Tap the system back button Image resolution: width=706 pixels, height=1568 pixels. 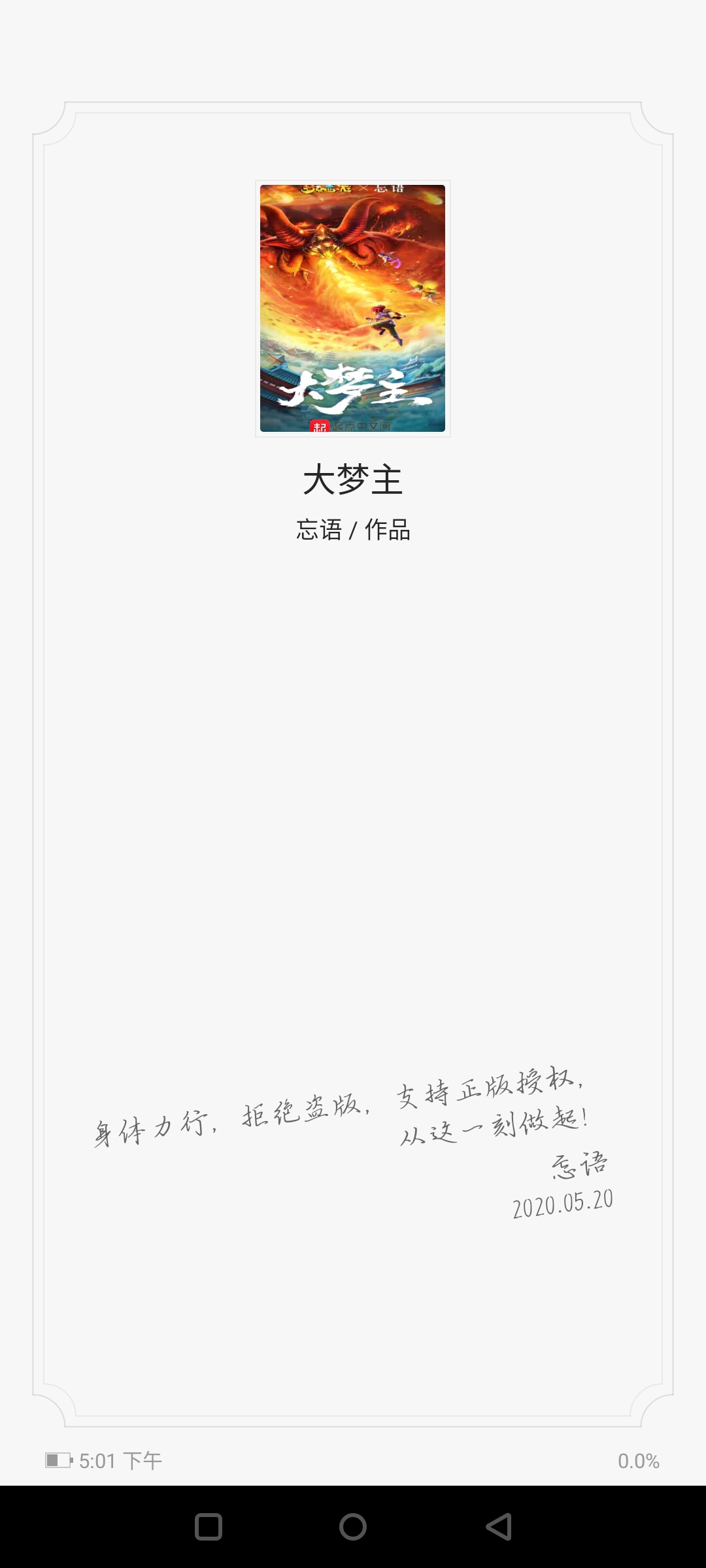[x=499, y=1527]
